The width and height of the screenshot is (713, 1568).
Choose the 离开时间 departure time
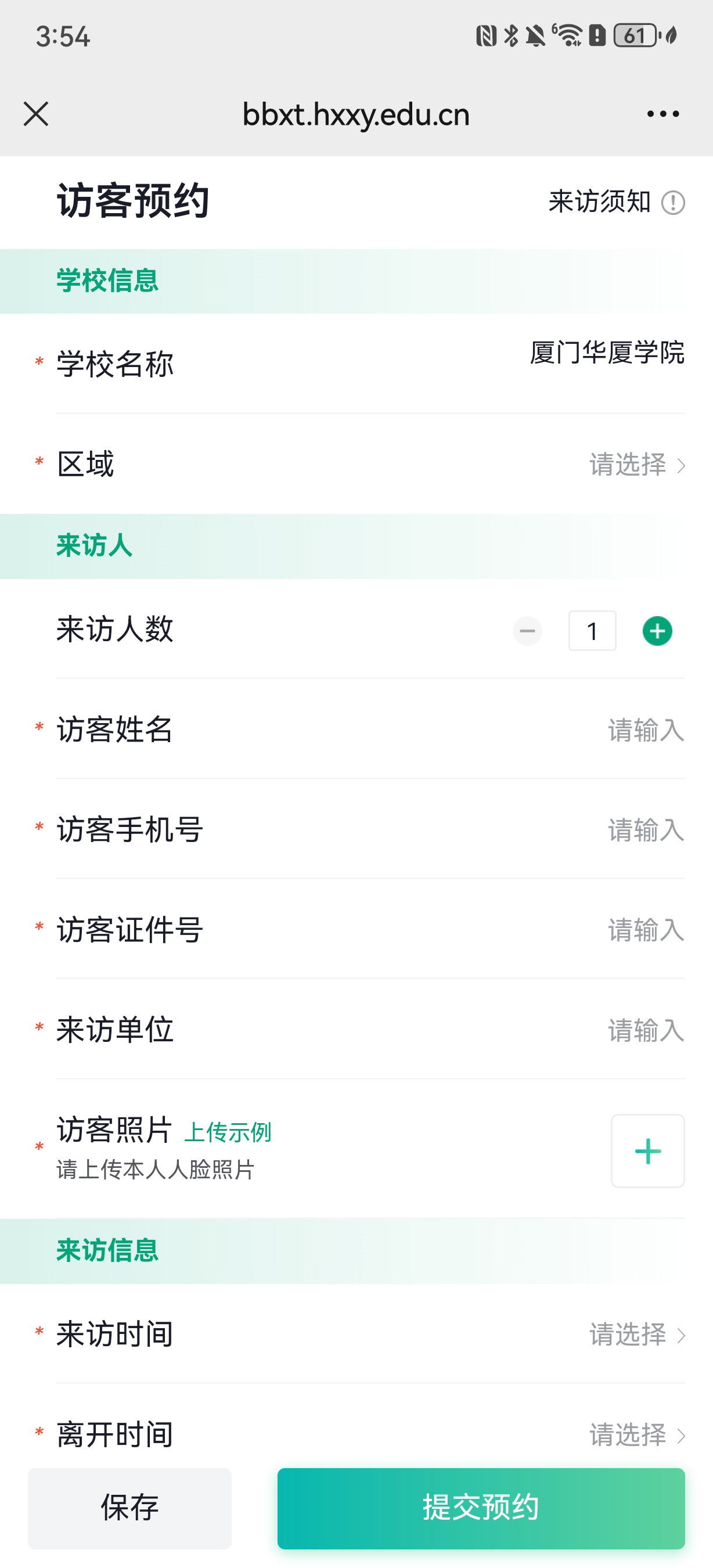[636, 1434]
